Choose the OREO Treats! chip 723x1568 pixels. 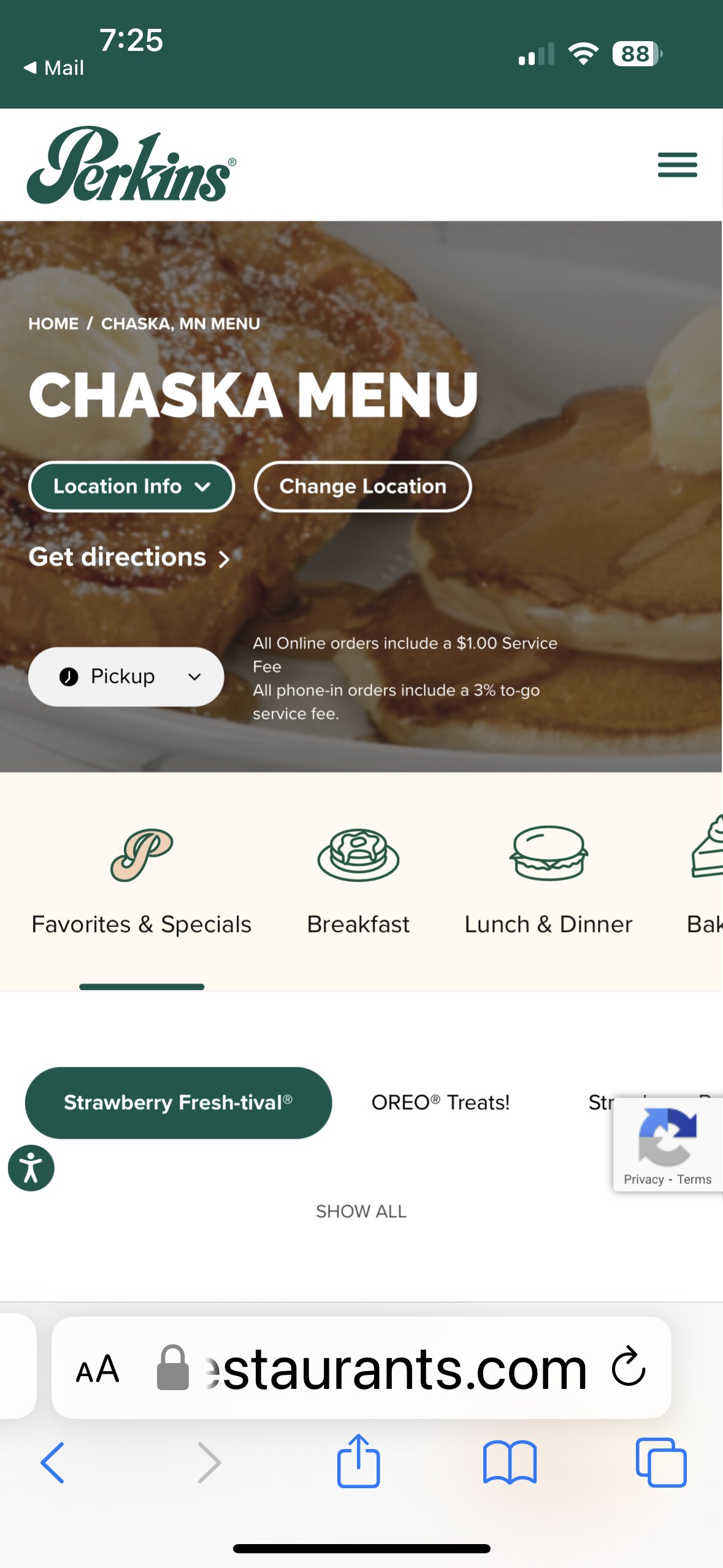(x=440, y=1102)
